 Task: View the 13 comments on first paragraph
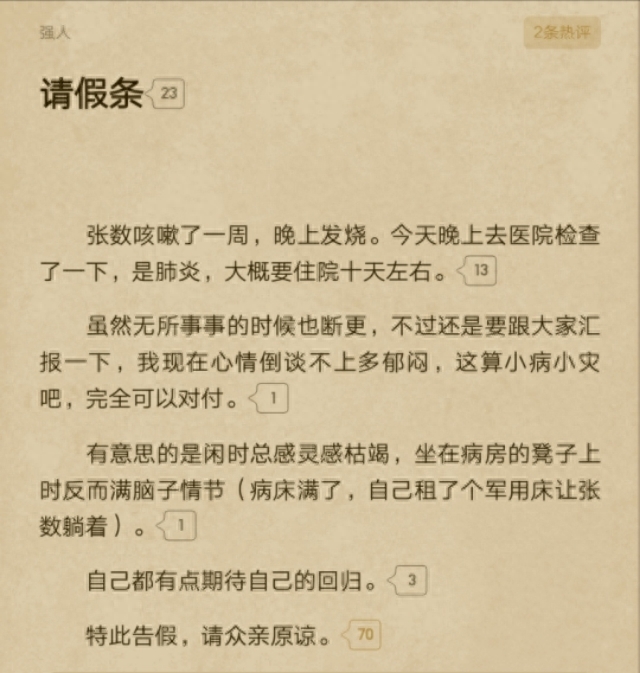pyautogui.click(x=478, y=270)
